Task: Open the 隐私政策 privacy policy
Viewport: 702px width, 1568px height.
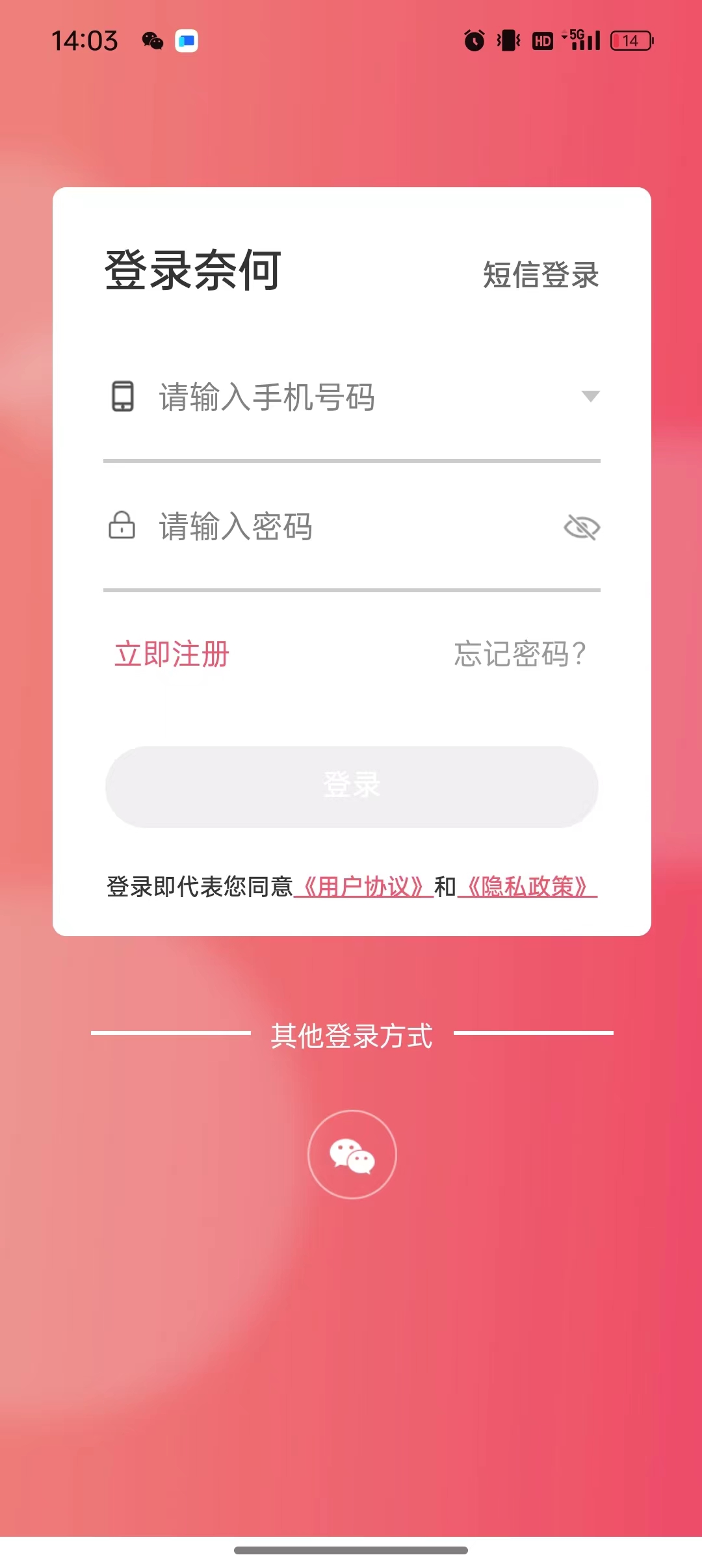Action: 527,887
